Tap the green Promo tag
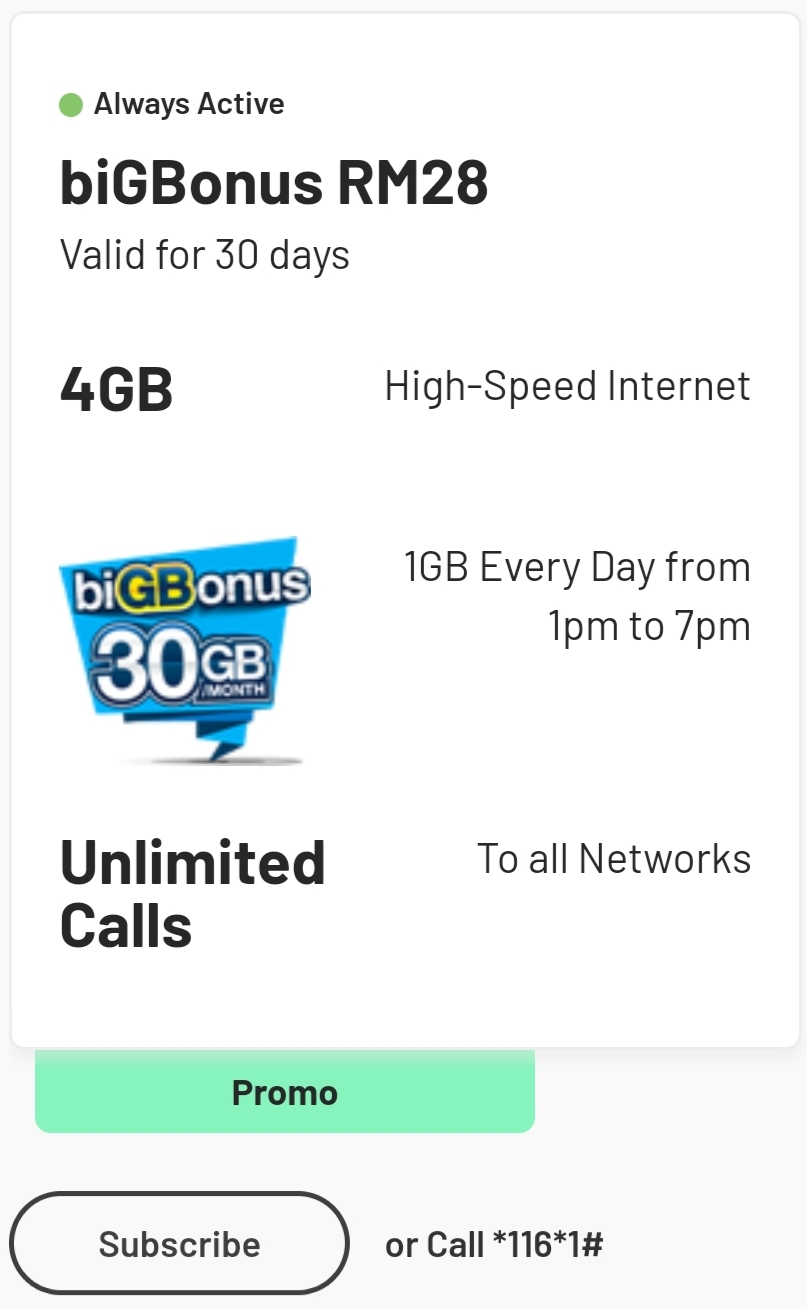This screenshot has width=807, height=1309. pyautogui.click(x=285, y=1092)
